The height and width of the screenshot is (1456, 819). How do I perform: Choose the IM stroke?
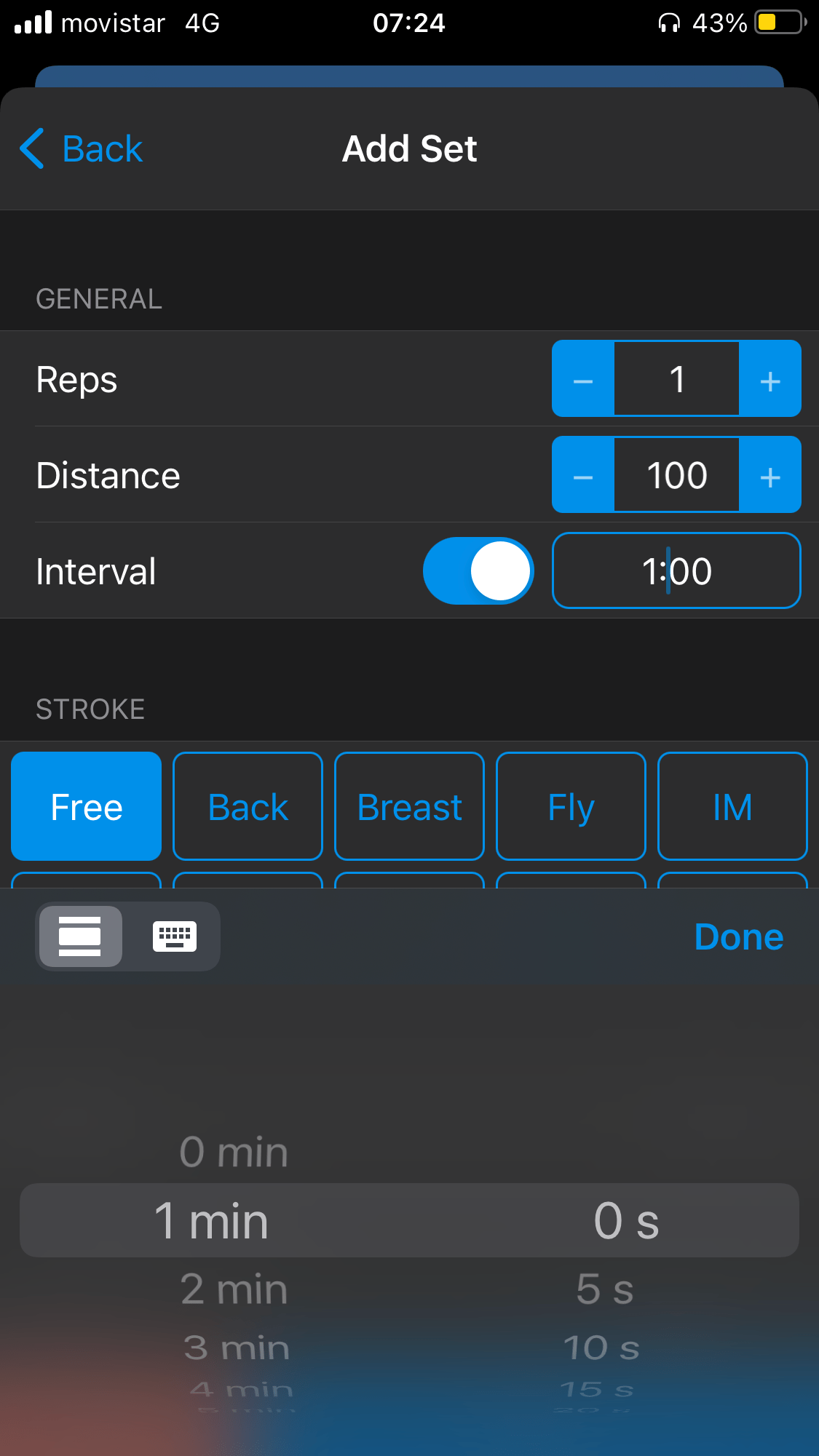732,806
